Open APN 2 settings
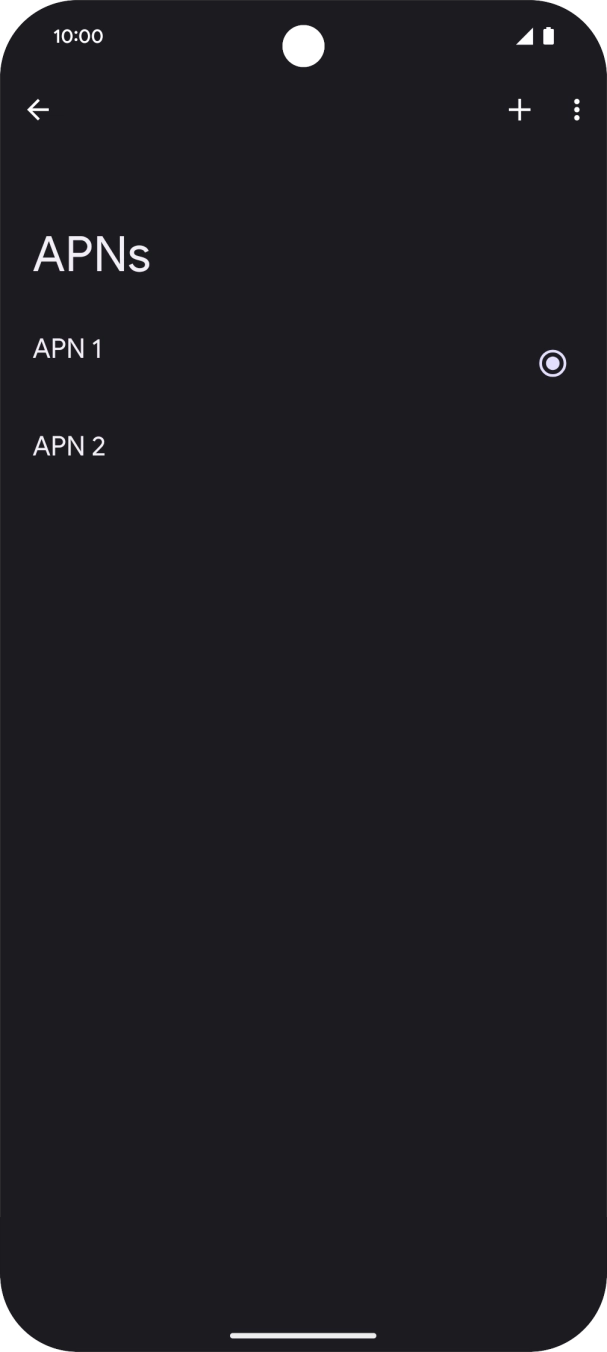 69,446
